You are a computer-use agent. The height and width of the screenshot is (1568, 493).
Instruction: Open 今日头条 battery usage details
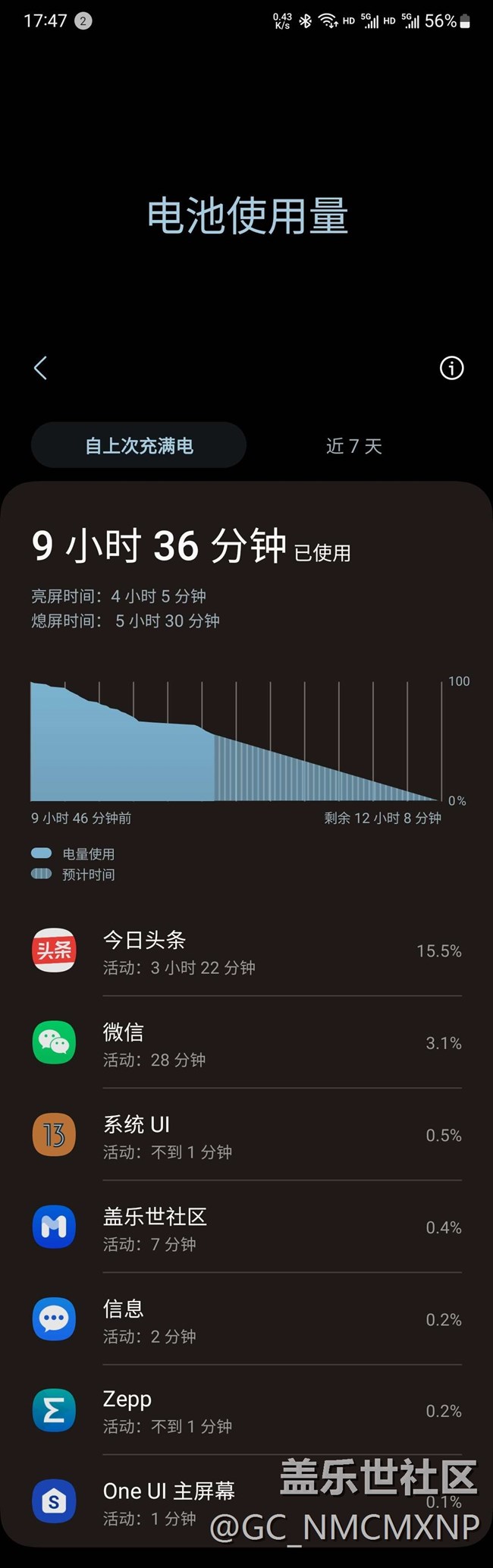tap(246, 951)
